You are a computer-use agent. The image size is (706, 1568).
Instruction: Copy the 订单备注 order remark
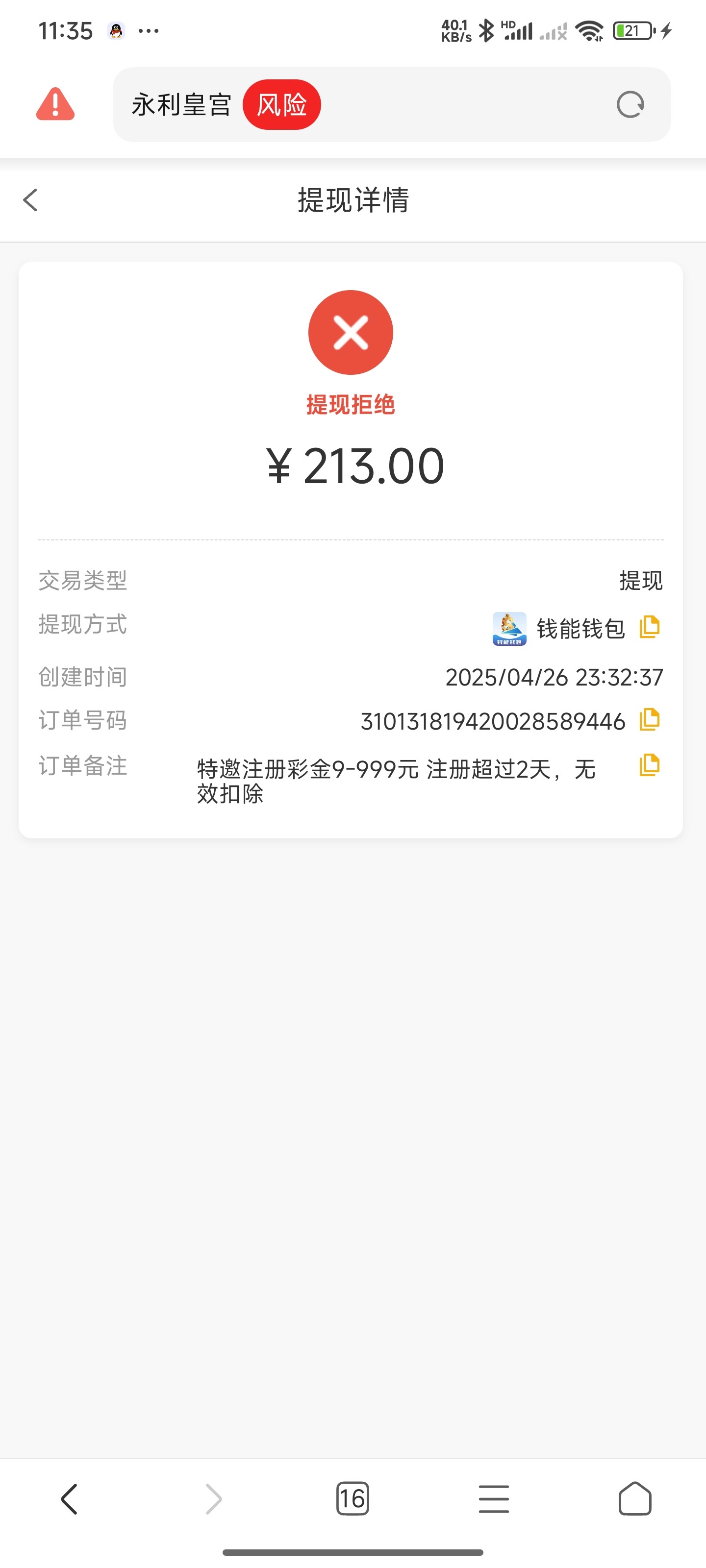click(x=649, y=766)
